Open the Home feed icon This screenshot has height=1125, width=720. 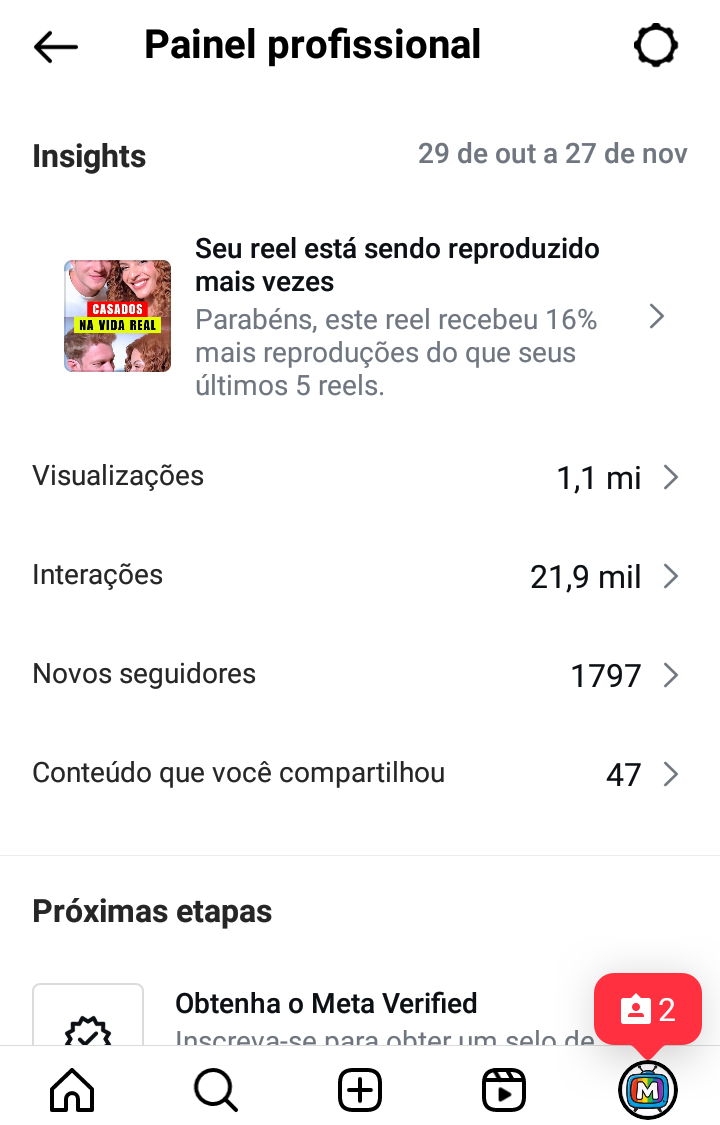point(71,1089)
